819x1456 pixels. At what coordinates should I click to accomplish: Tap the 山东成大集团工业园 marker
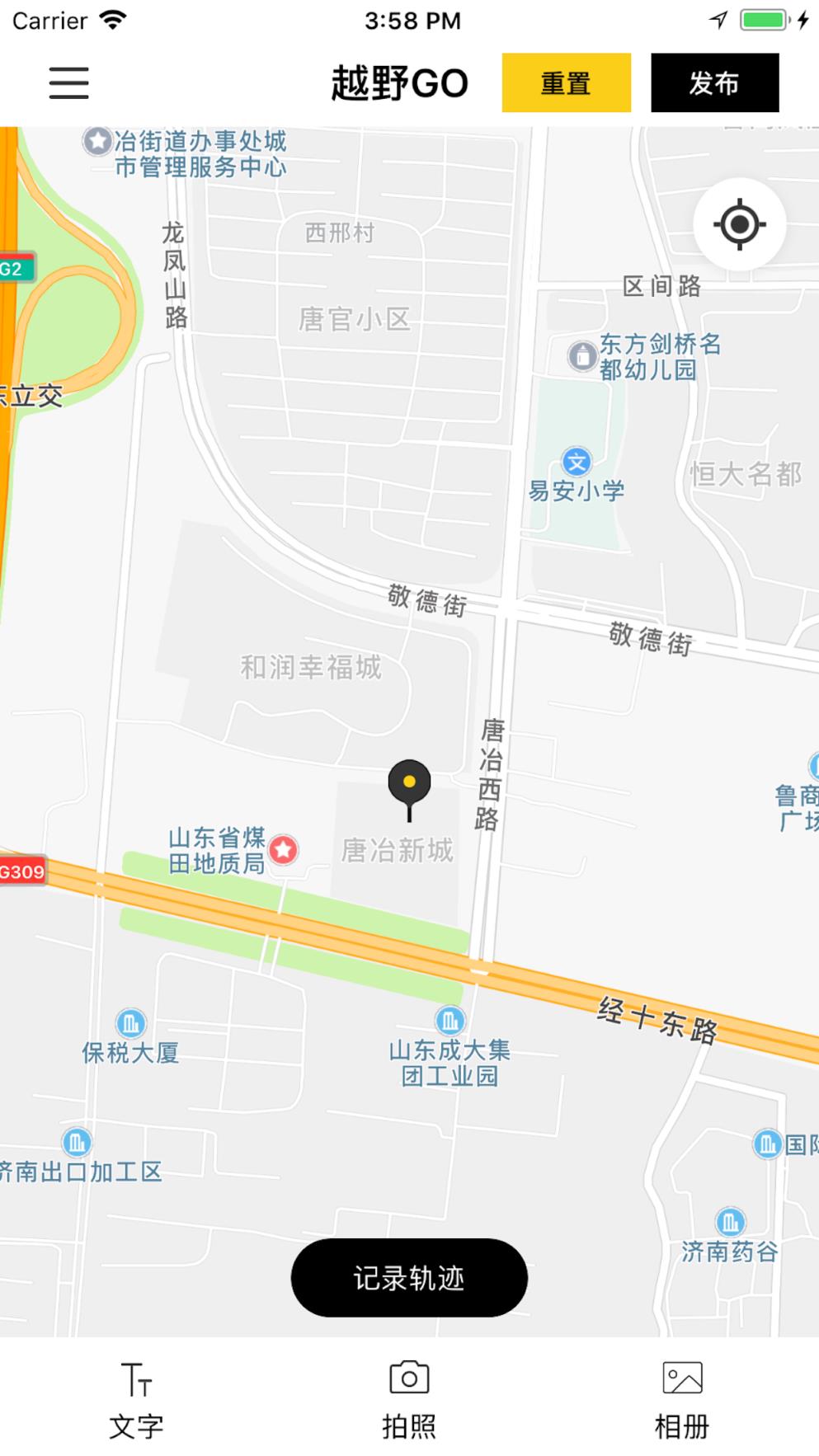450,1019
